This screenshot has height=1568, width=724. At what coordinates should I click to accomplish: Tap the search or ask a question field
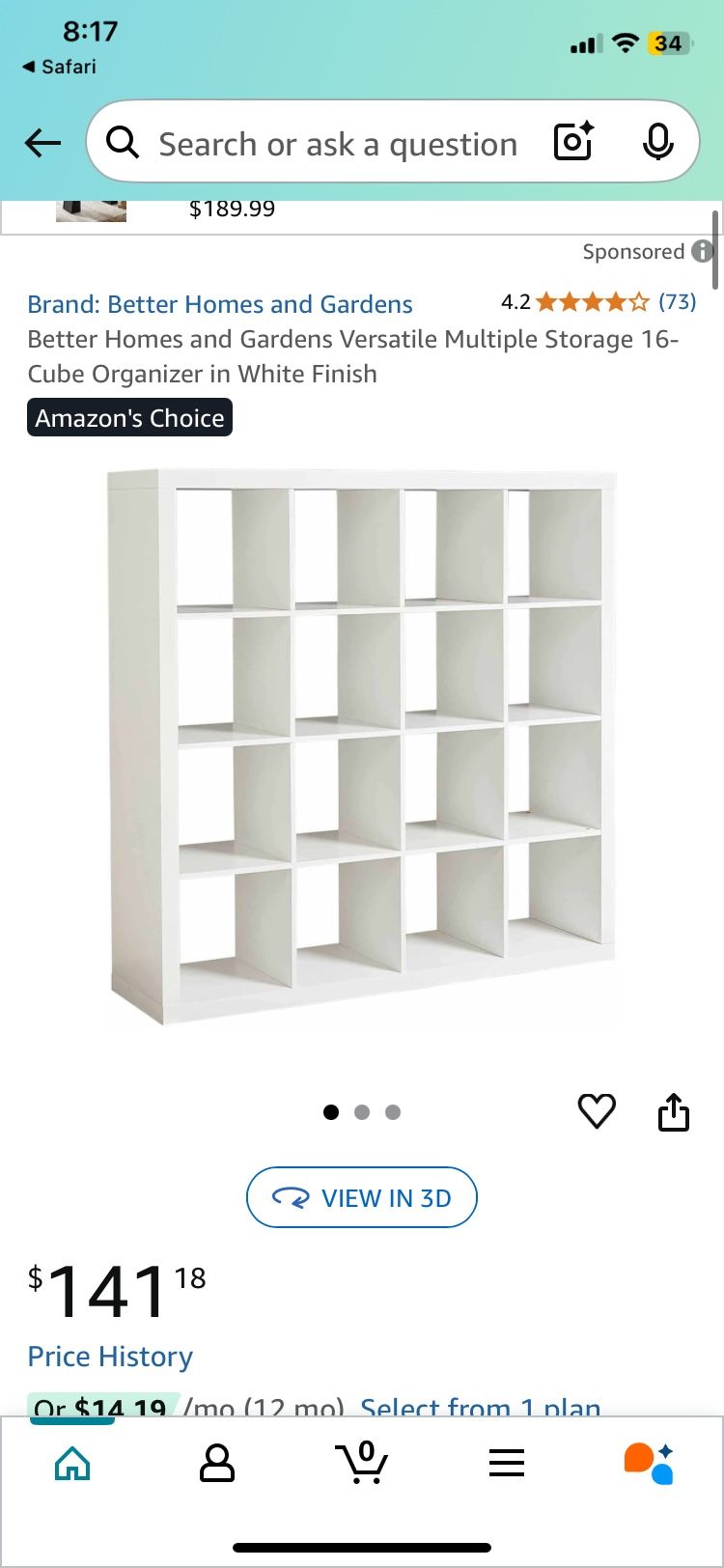tap(338, 145)
